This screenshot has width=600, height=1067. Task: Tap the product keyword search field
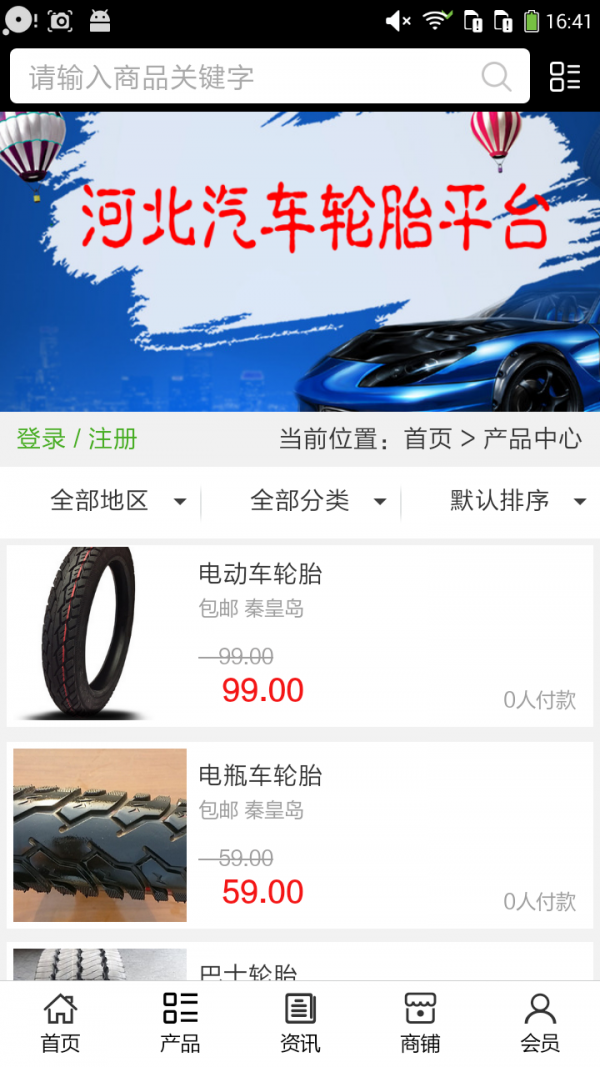pyautogui.click(x=250, y=77)
